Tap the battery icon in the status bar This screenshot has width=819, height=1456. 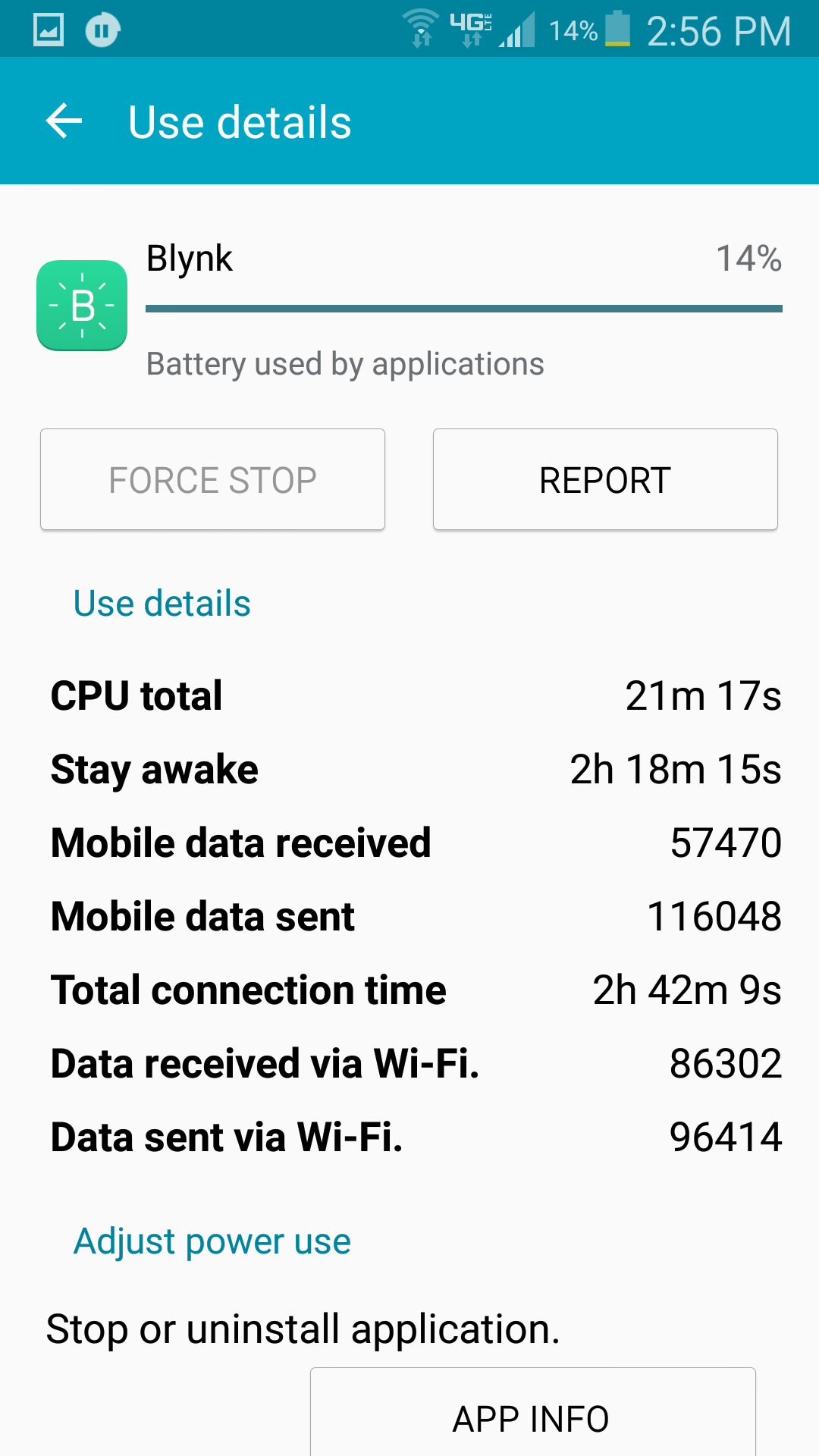pyautogui.click(x=617, y=29)
